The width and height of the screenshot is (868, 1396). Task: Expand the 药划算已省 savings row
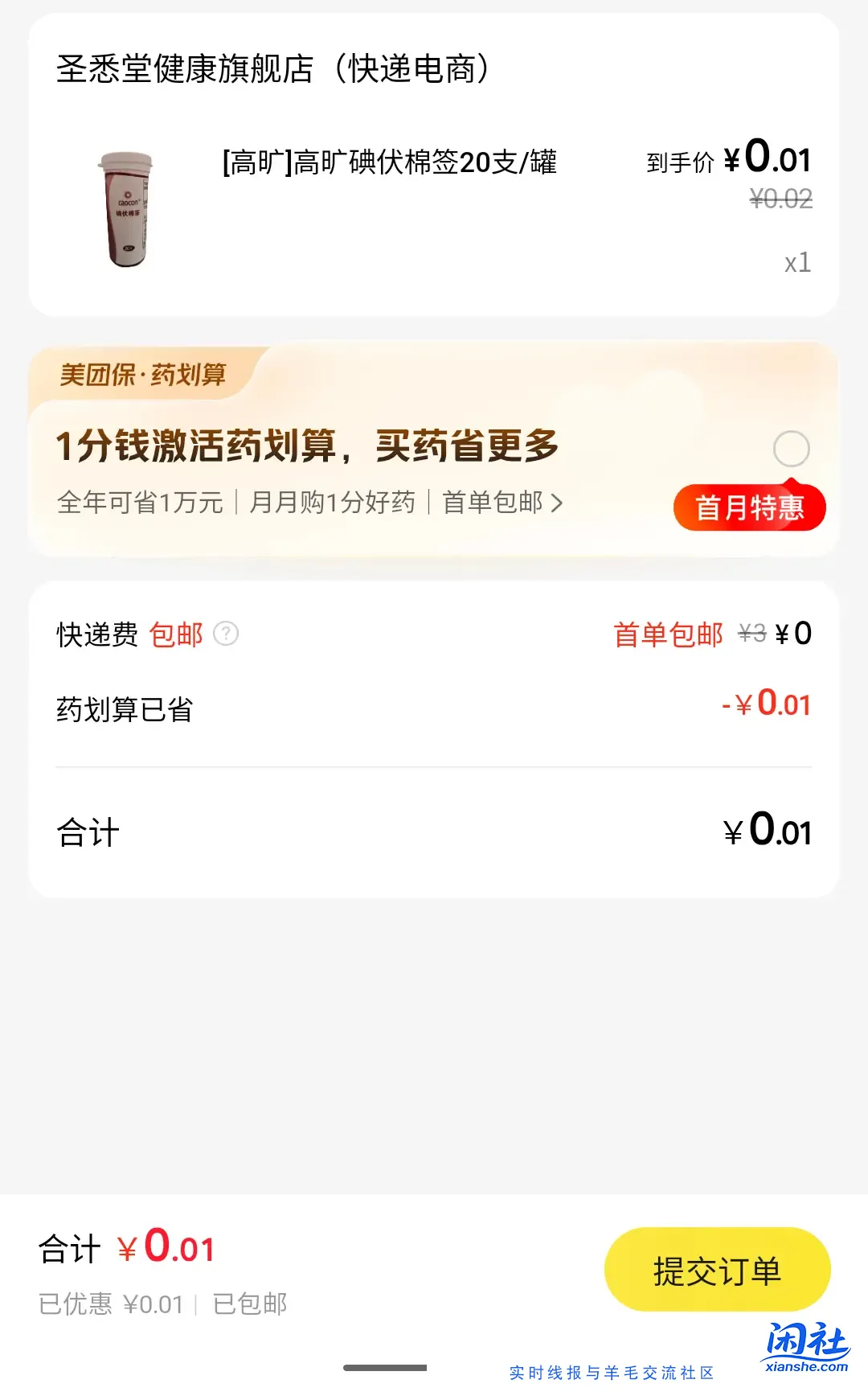[x=434, y=706]
